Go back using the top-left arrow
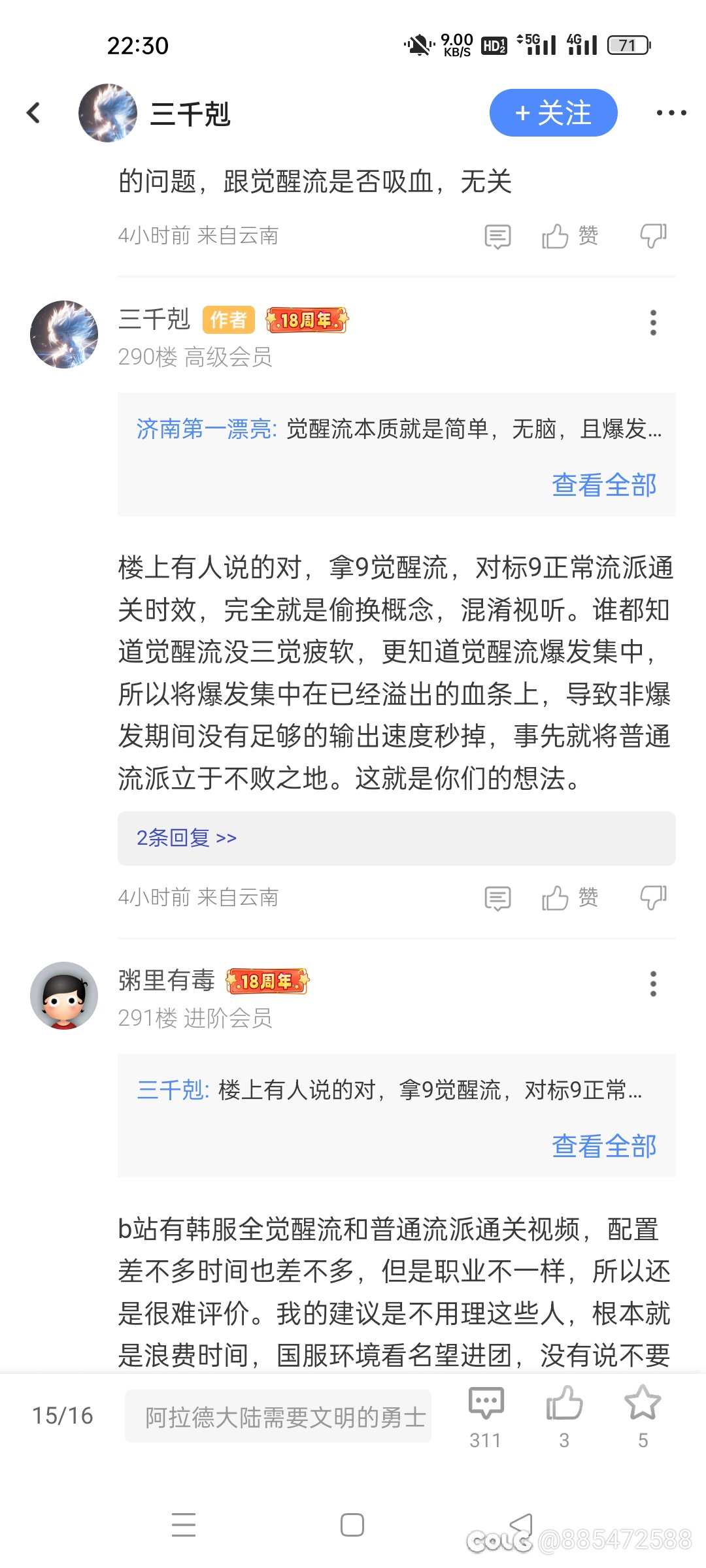 click(x=33, y=113)
